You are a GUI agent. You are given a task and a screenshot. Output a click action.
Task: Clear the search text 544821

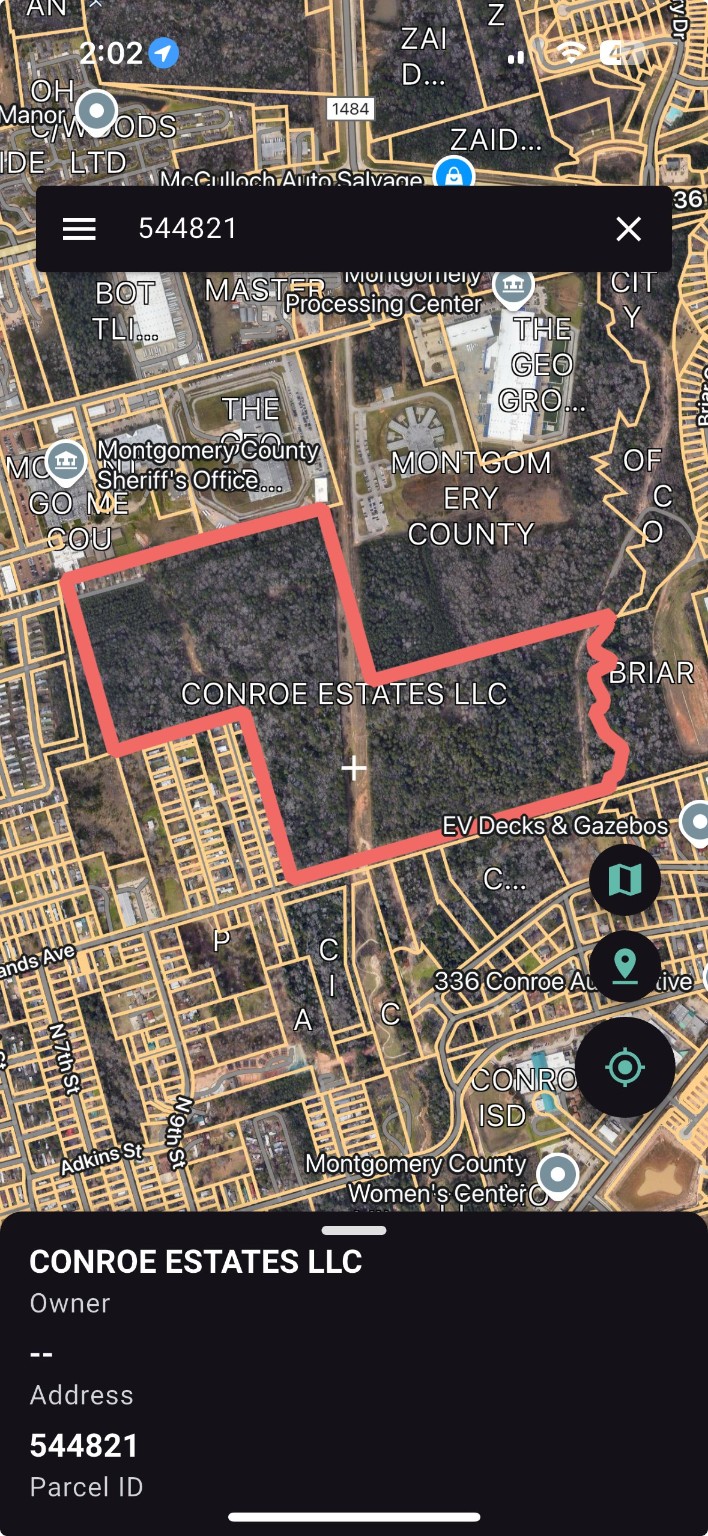(x=628, y=229)
